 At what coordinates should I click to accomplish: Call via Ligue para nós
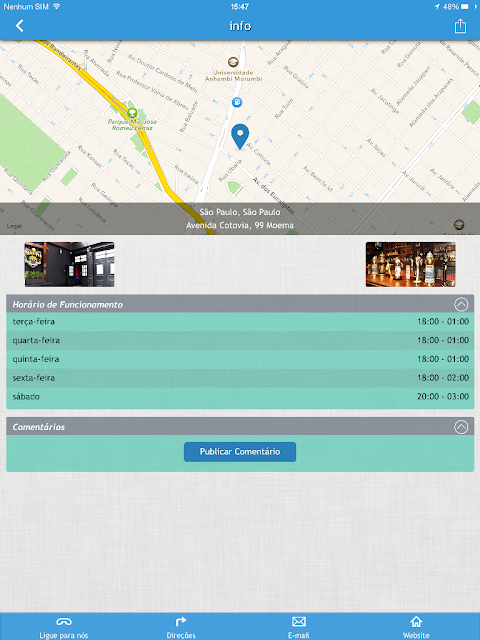64,627
